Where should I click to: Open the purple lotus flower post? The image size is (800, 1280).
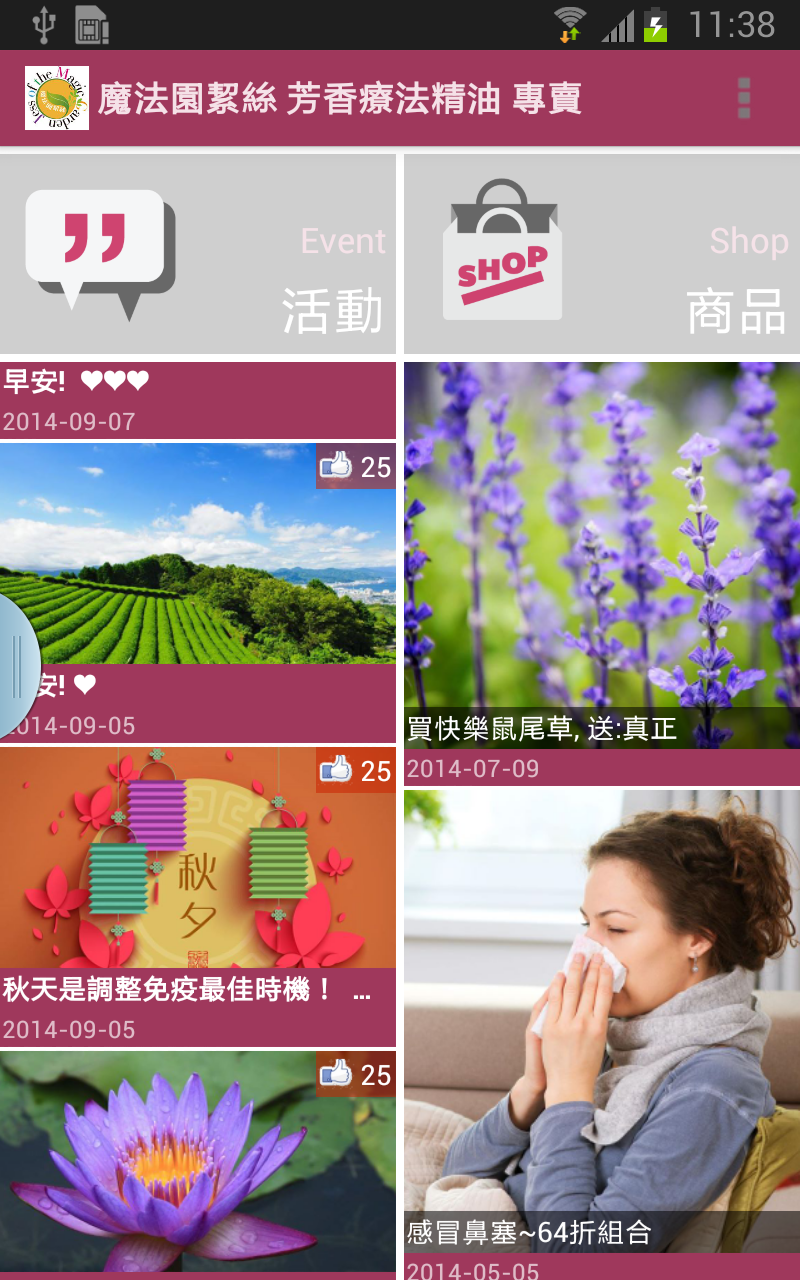(198, 1160)
